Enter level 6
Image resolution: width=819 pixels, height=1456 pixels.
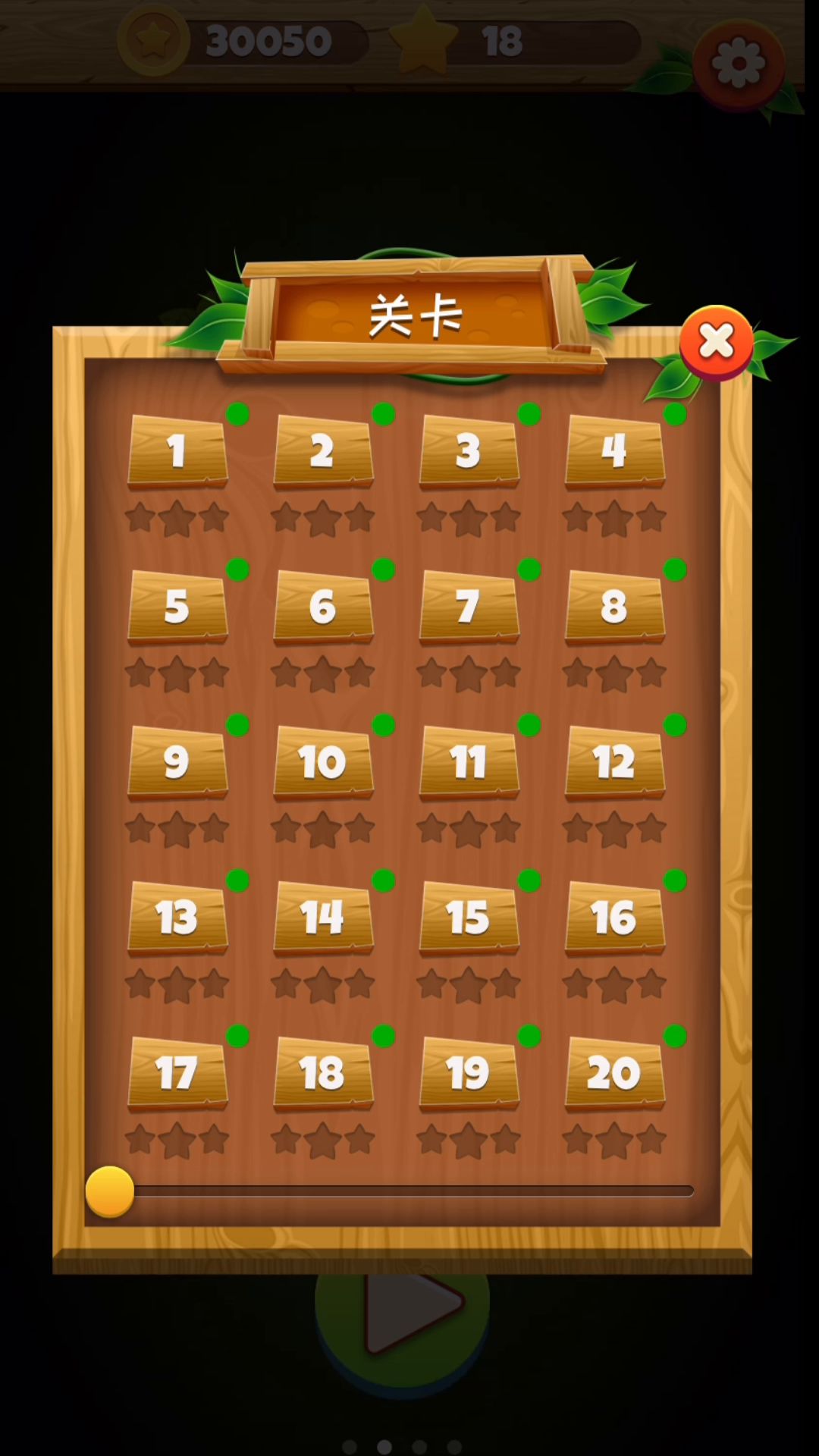tap(323, 607)
